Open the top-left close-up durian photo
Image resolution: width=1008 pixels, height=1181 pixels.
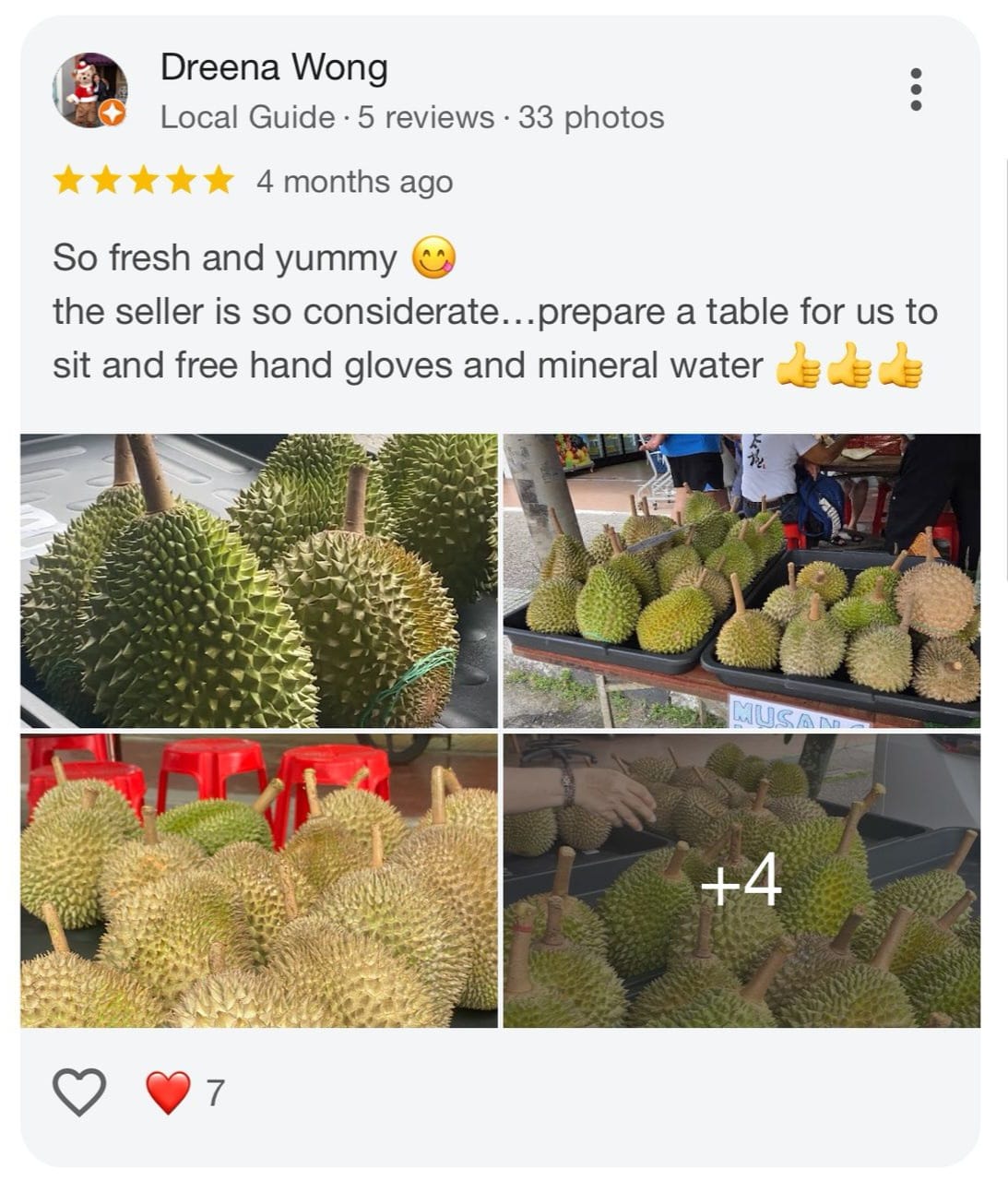(256, 577)
